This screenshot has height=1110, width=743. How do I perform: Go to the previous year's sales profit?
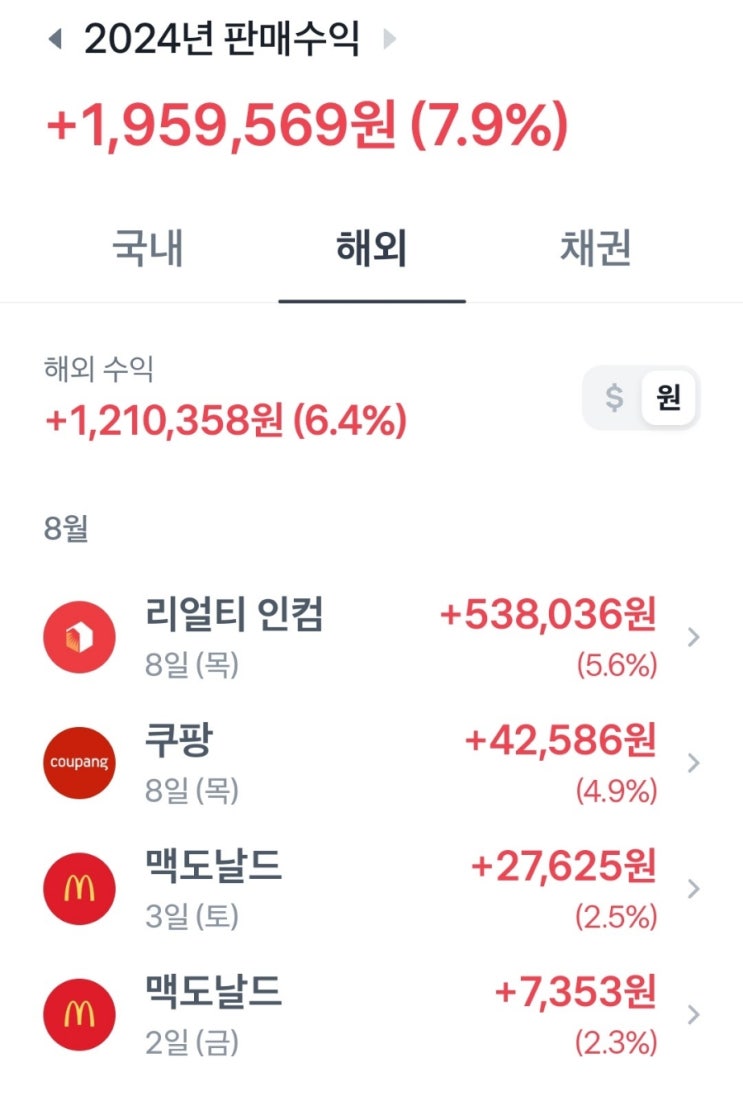point(55,40)
